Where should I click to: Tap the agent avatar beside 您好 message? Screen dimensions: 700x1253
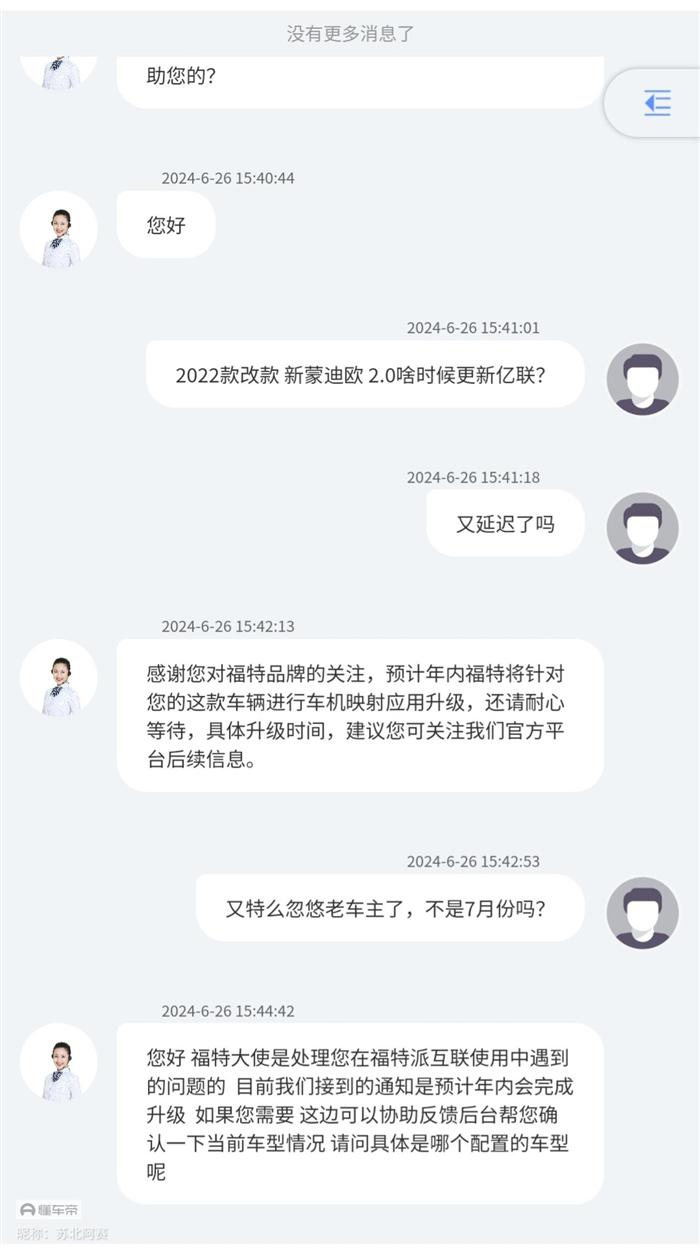59,230
